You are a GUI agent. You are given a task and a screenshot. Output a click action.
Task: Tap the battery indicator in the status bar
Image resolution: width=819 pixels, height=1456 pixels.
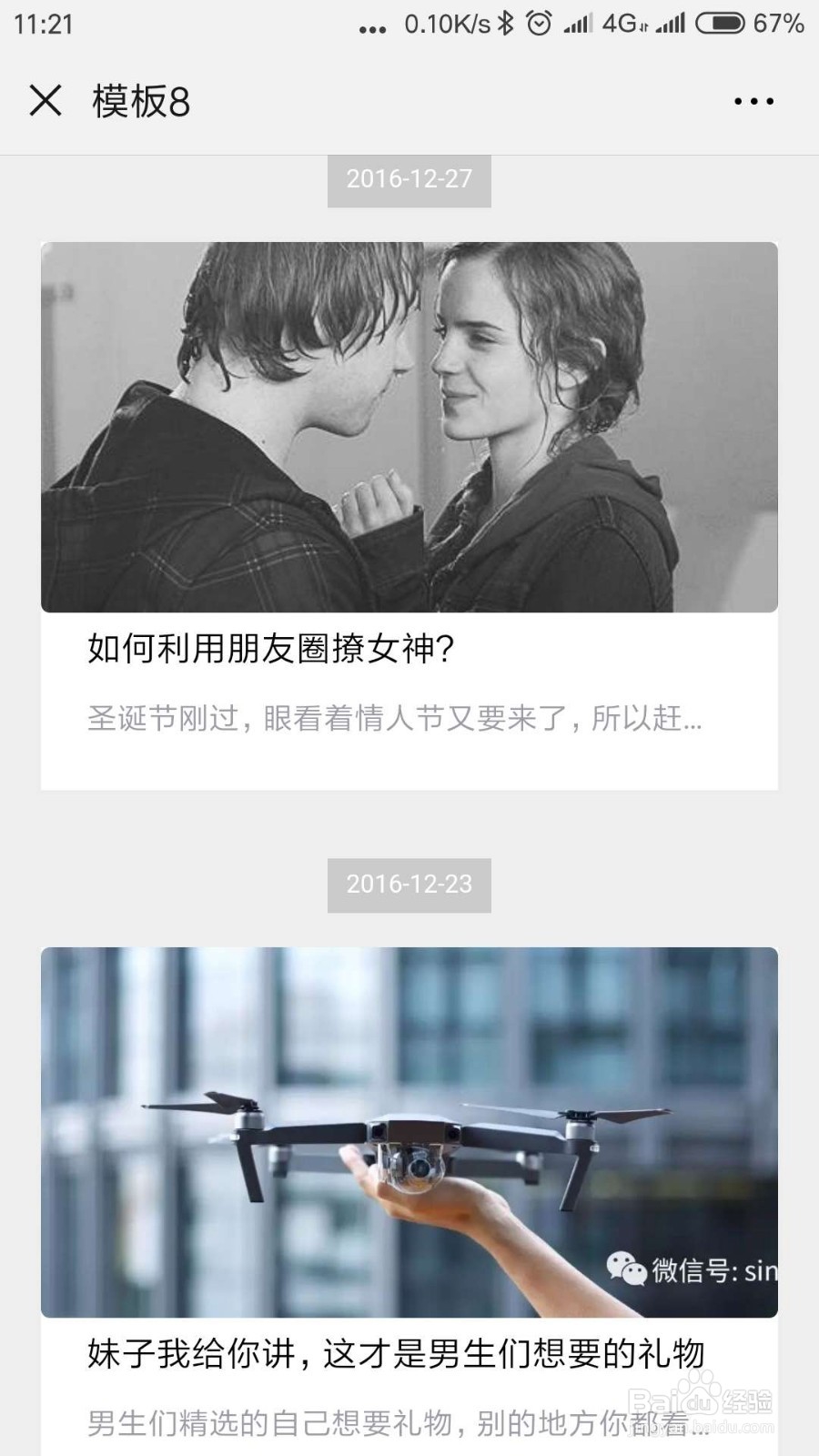click(x=722, y=25)
